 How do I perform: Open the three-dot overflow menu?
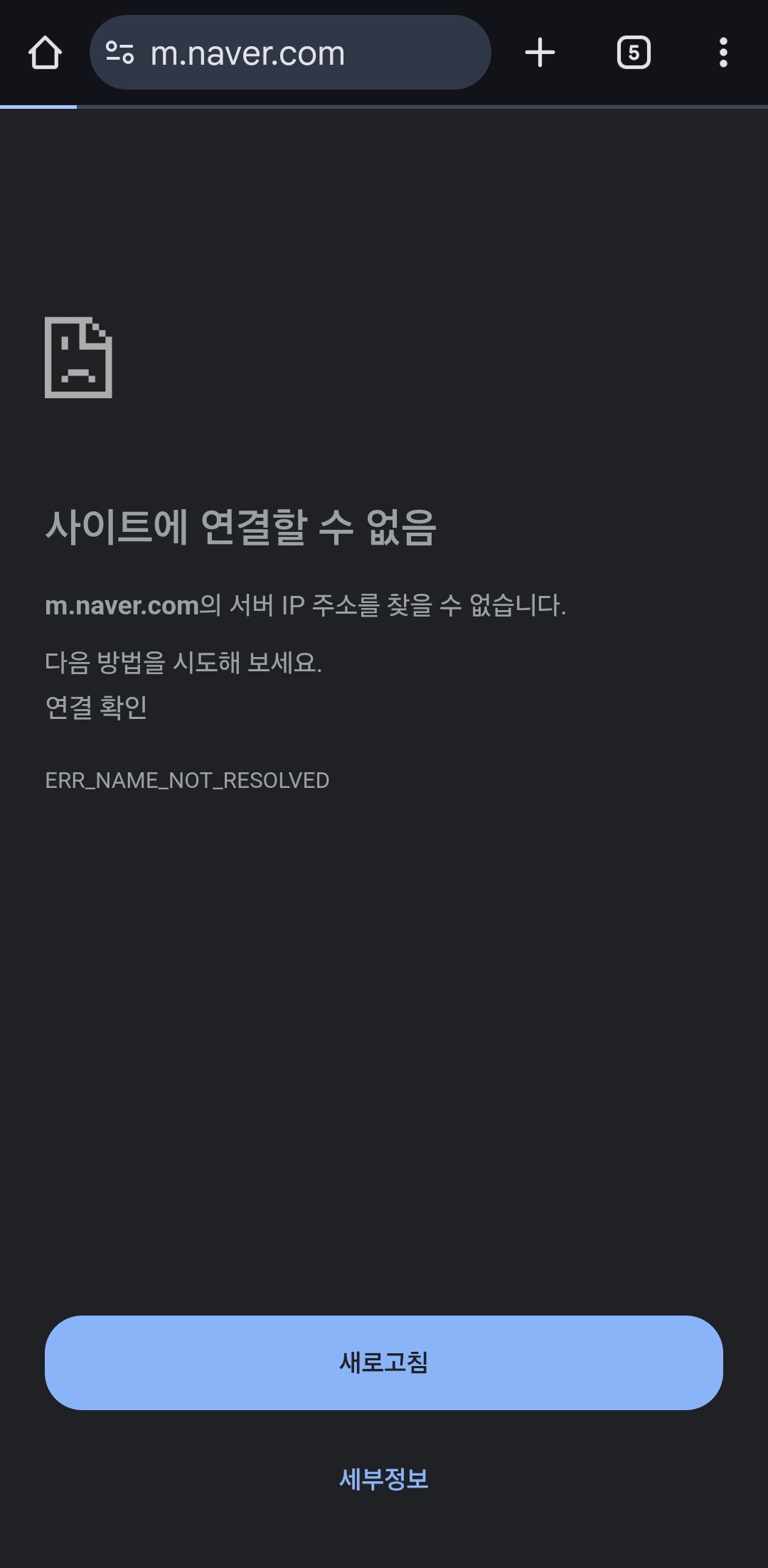click(722, 53)
